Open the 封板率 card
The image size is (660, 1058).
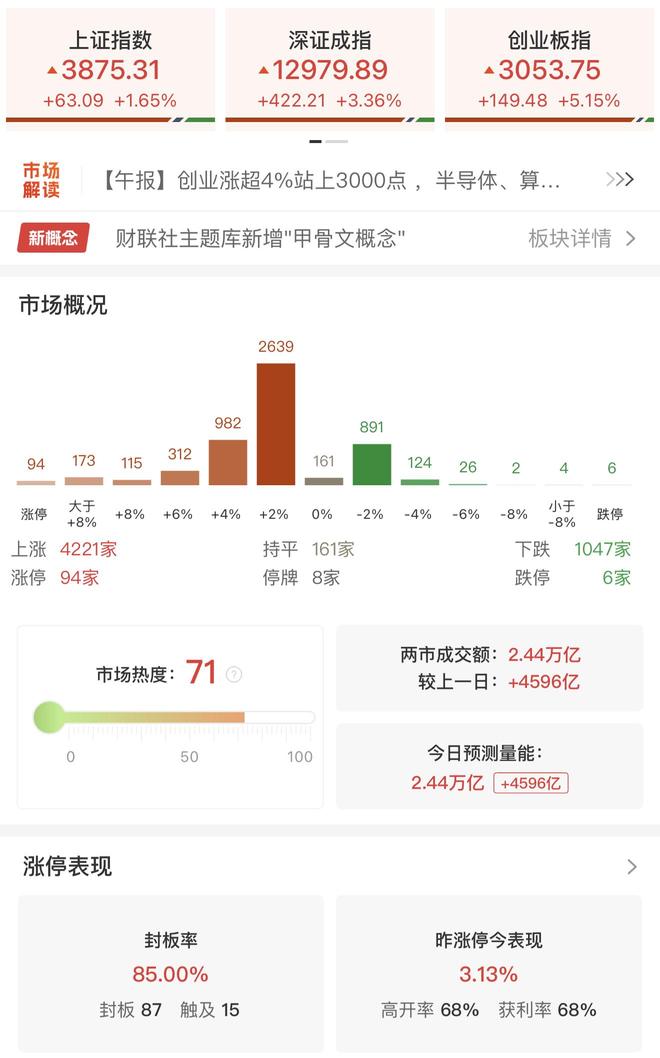coord(170,973)
